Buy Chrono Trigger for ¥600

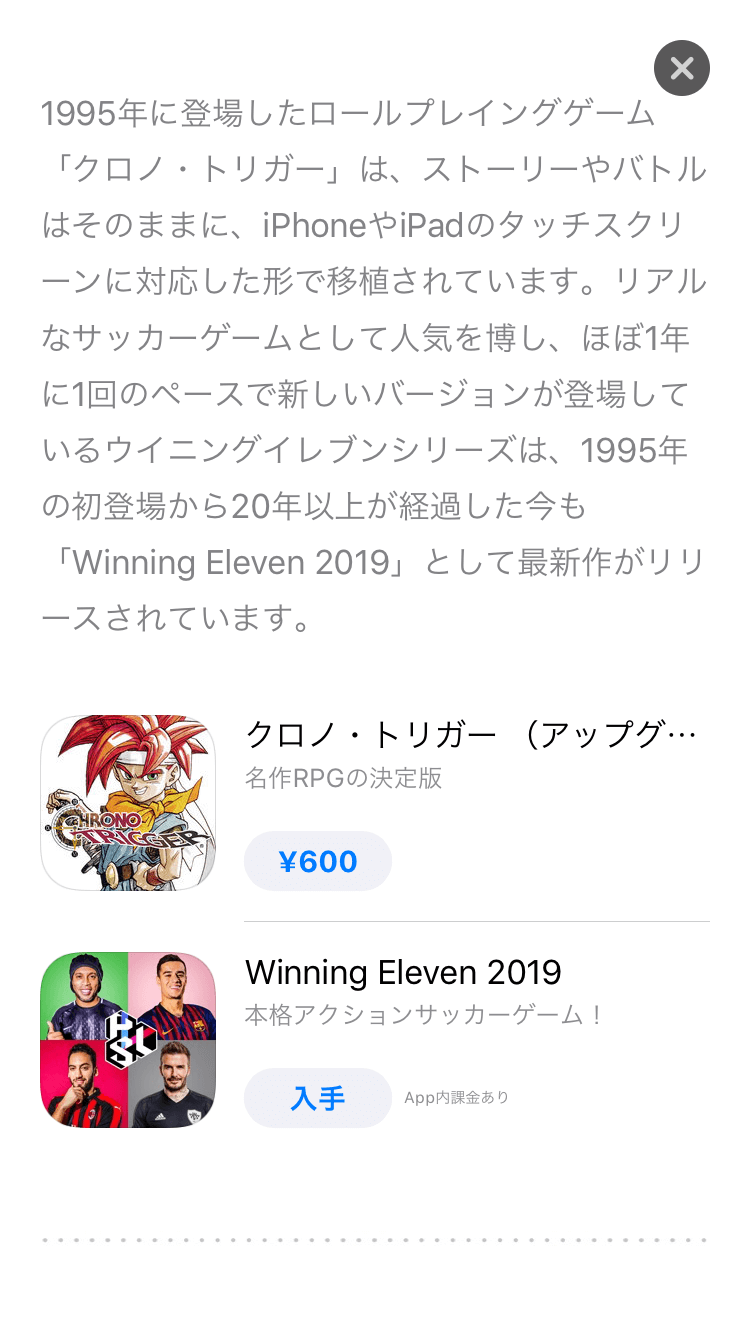pyautogui.click(x=317, y=861)
